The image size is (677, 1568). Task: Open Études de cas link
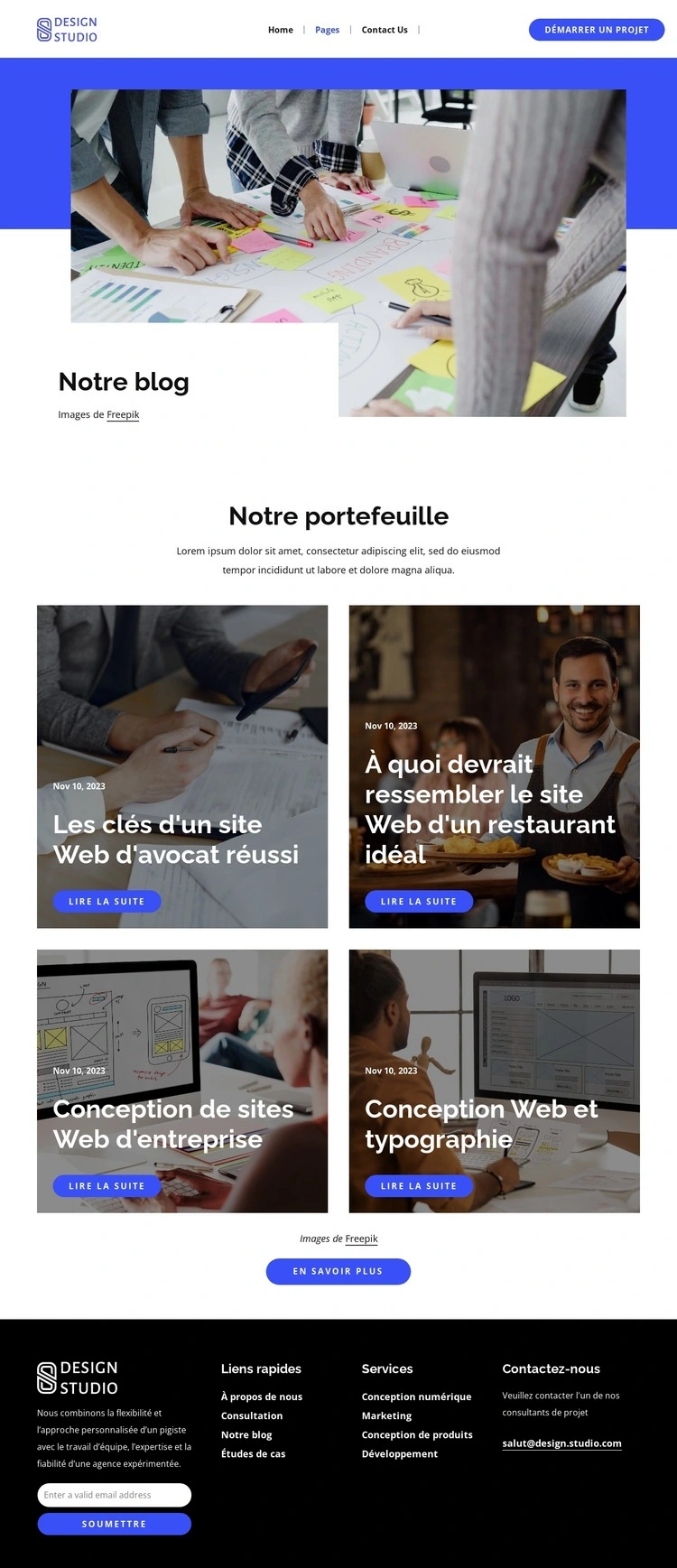[x=253, y=1453]
